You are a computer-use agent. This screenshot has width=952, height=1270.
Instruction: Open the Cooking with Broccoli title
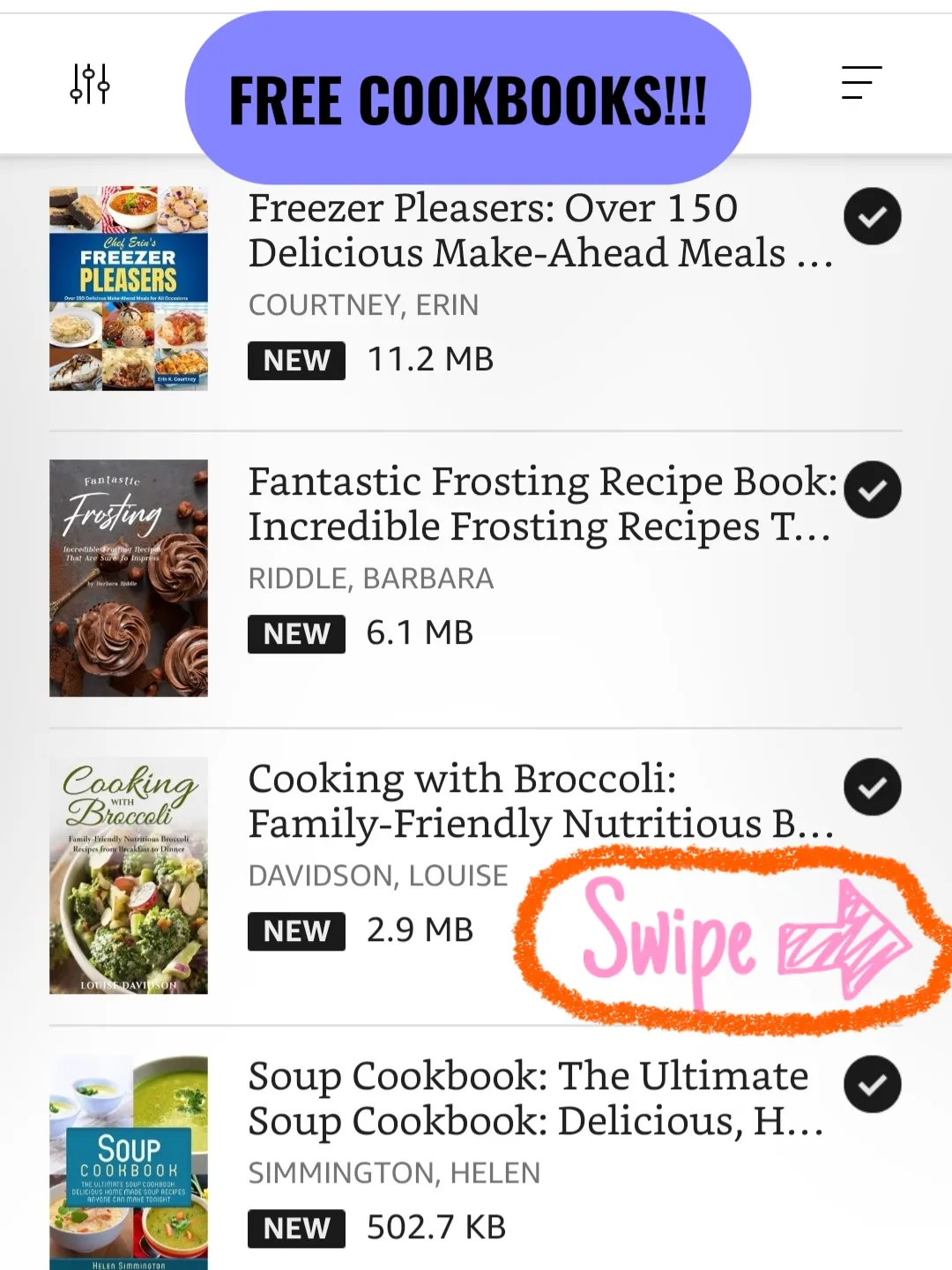point(538,801)
